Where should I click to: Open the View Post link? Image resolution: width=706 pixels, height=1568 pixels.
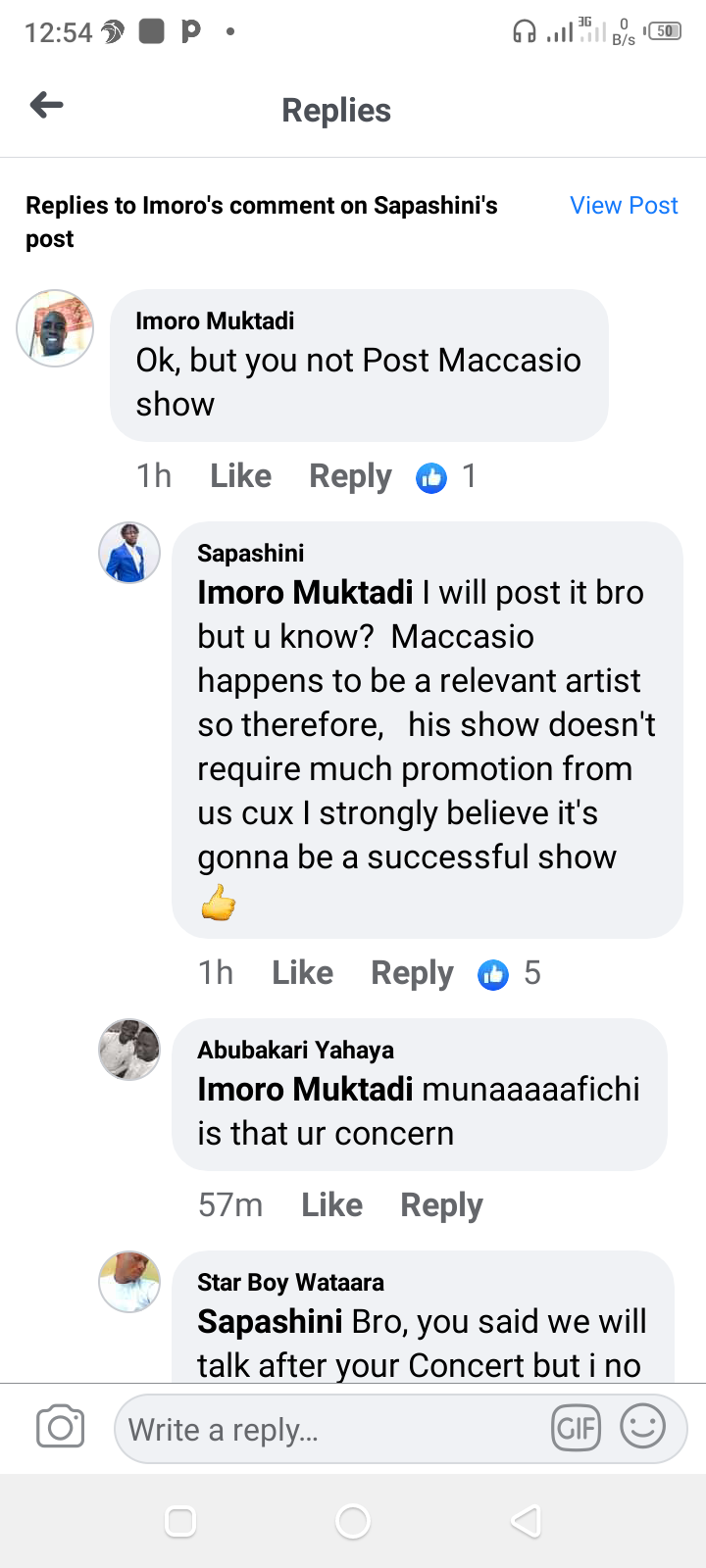click(624, 206)
